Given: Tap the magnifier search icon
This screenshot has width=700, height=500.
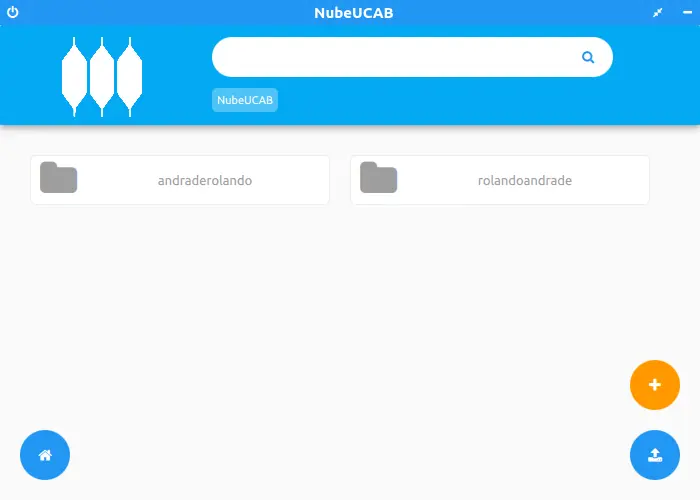Looking at the screenshot, I should (588, 57).
